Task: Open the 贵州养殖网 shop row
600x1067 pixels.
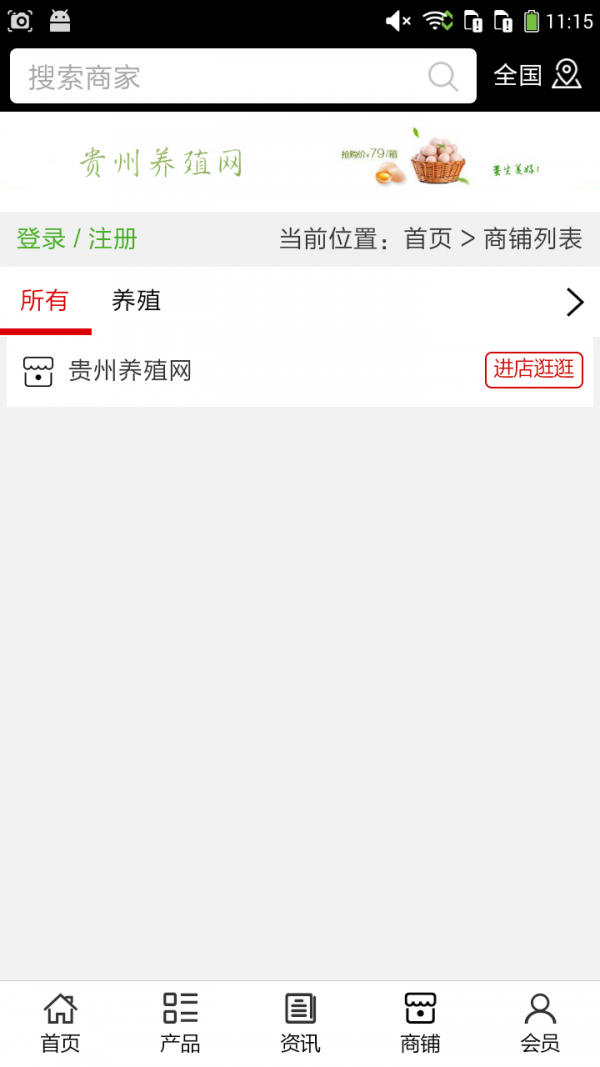Action: (x=300, y=371)
